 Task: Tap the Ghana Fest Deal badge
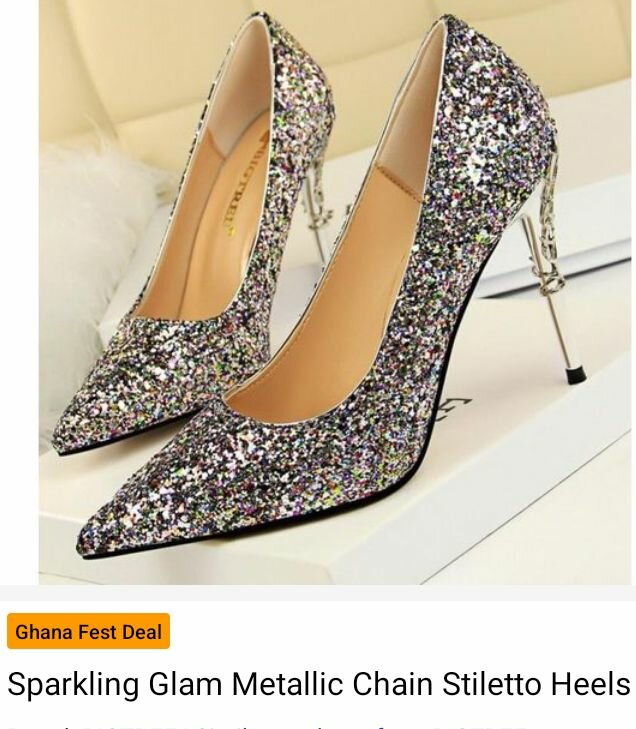88,632
